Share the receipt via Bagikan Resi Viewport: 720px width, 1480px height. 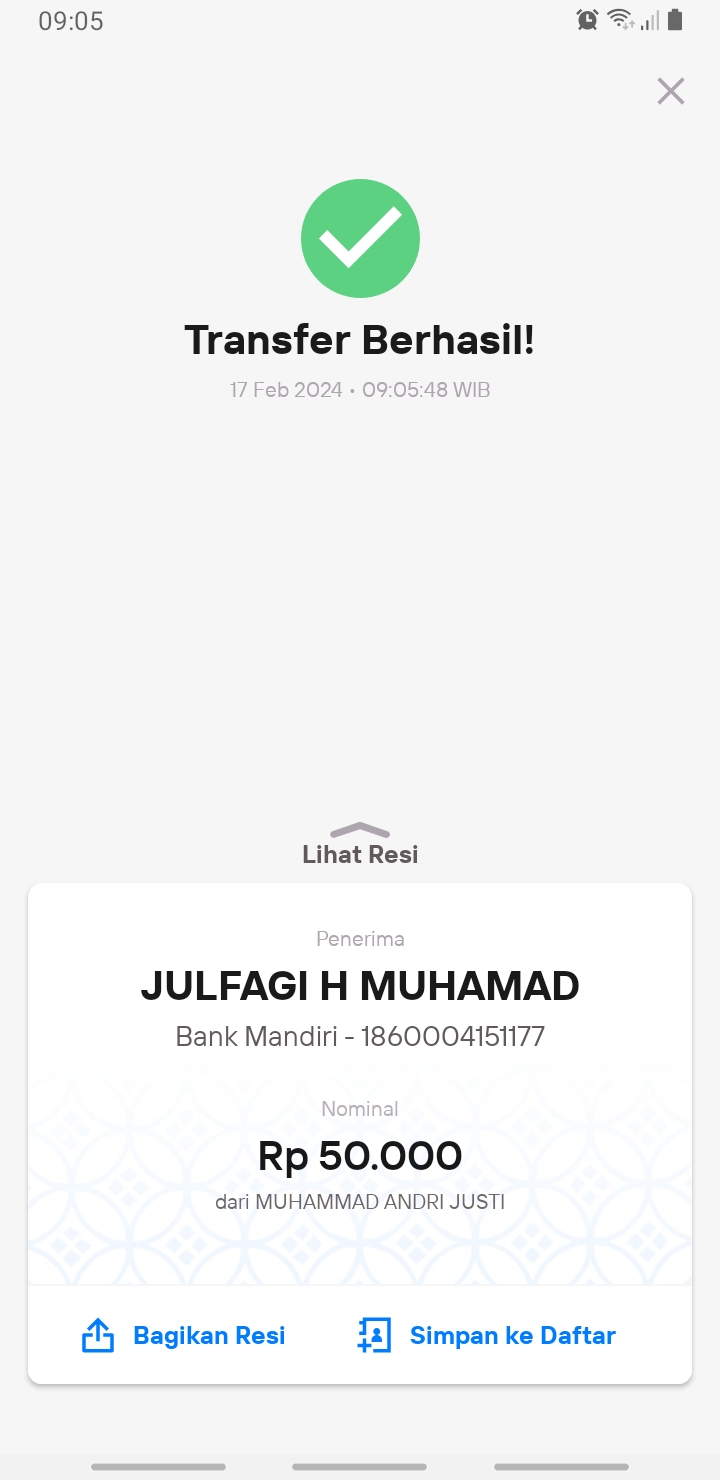(184, 1336)
